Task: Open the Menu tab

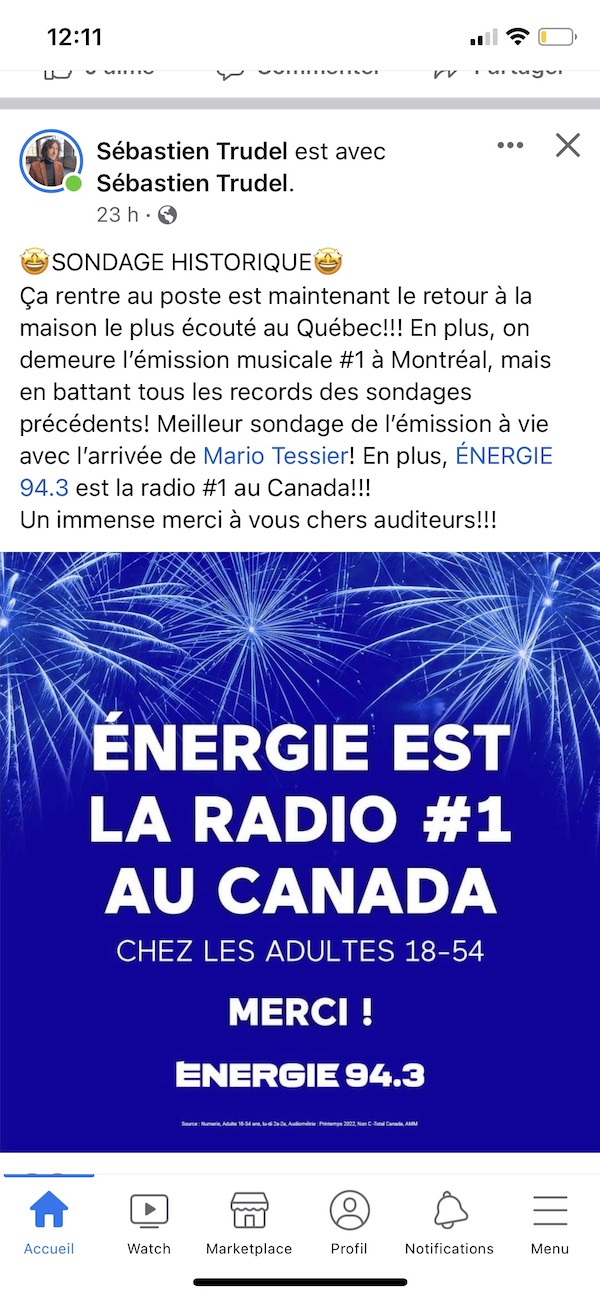Action: point(550,1224)
